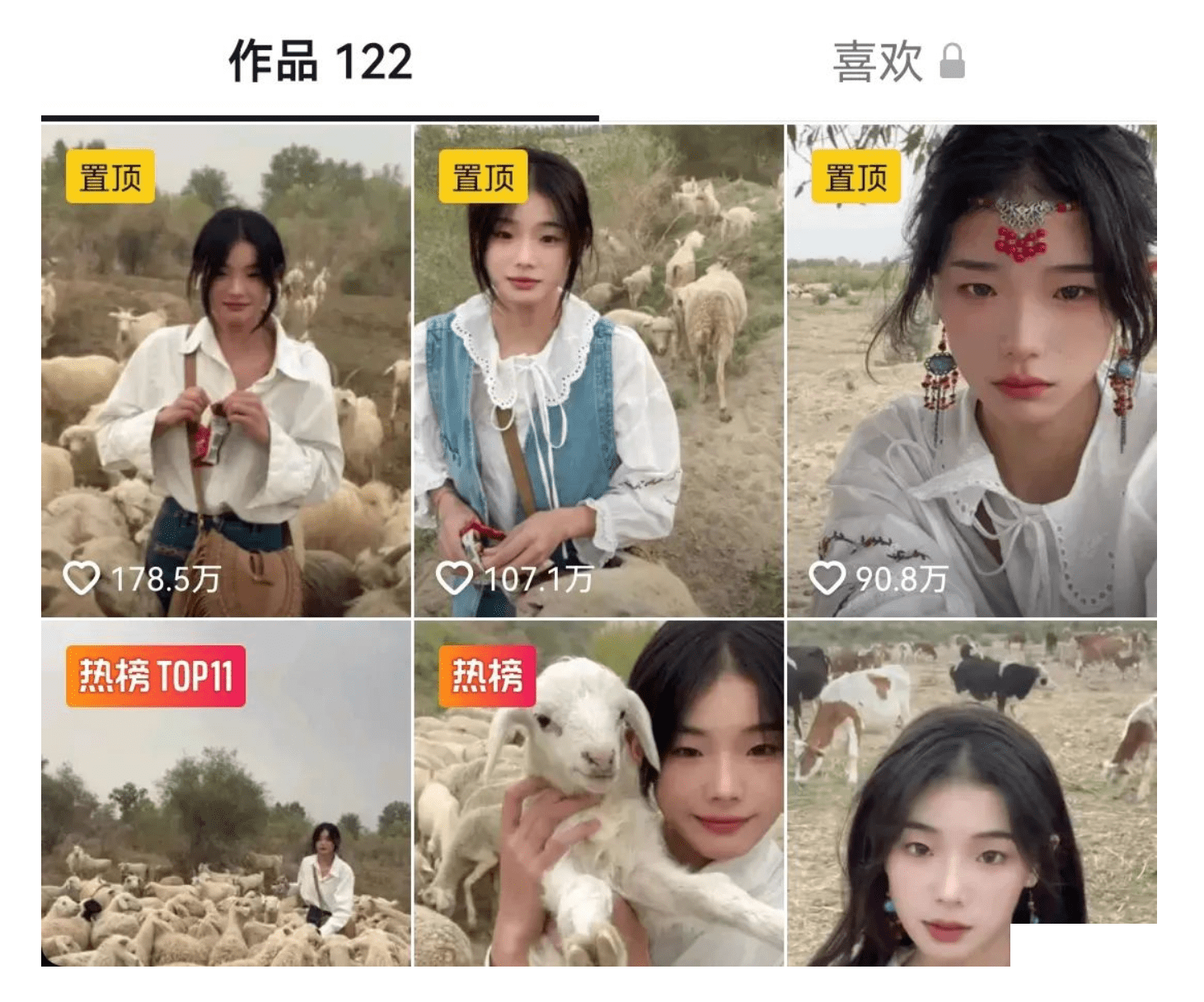Open the pinned video with 178.5万 likes

click(226, 371)
